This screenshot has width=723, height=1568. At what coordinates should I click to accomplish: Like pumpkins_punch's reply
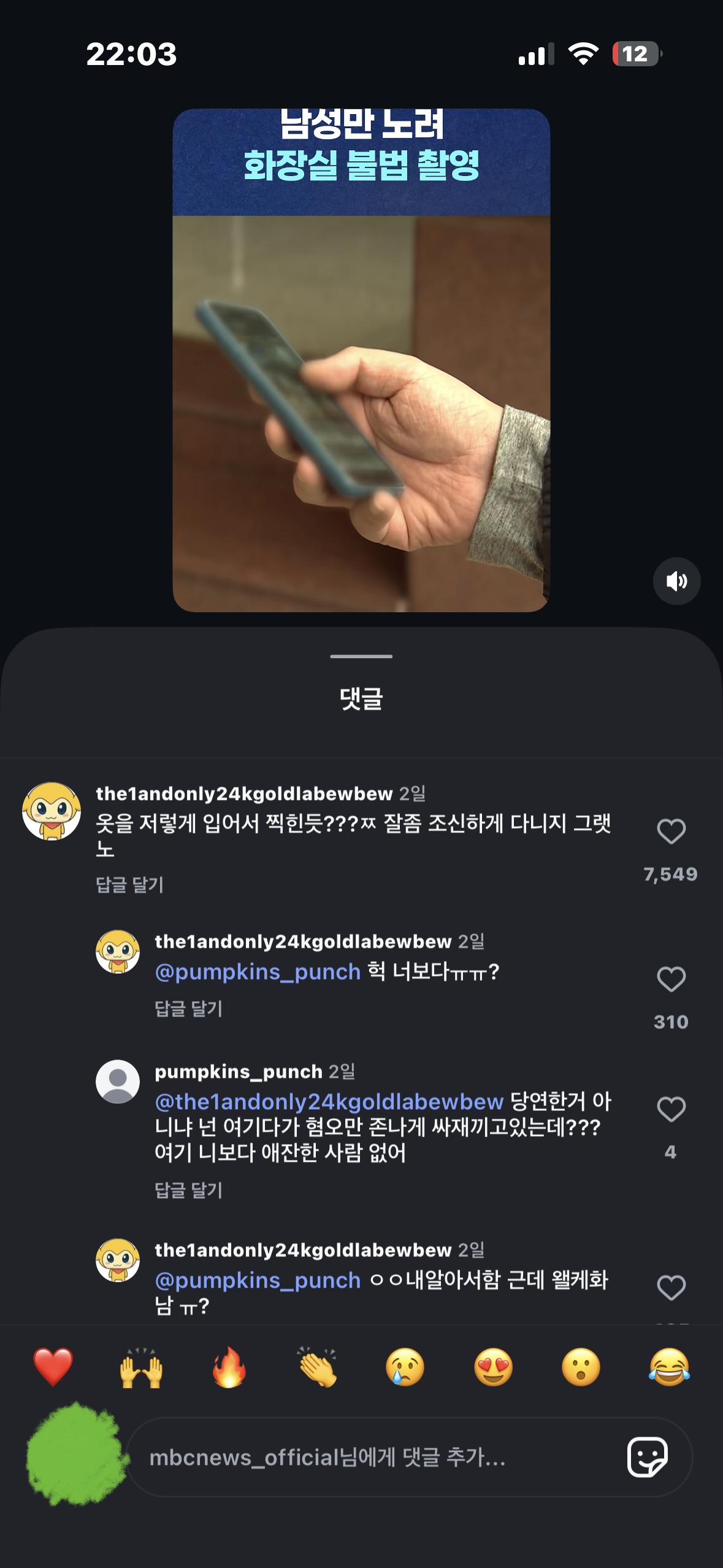click(x=671, y=1109)
